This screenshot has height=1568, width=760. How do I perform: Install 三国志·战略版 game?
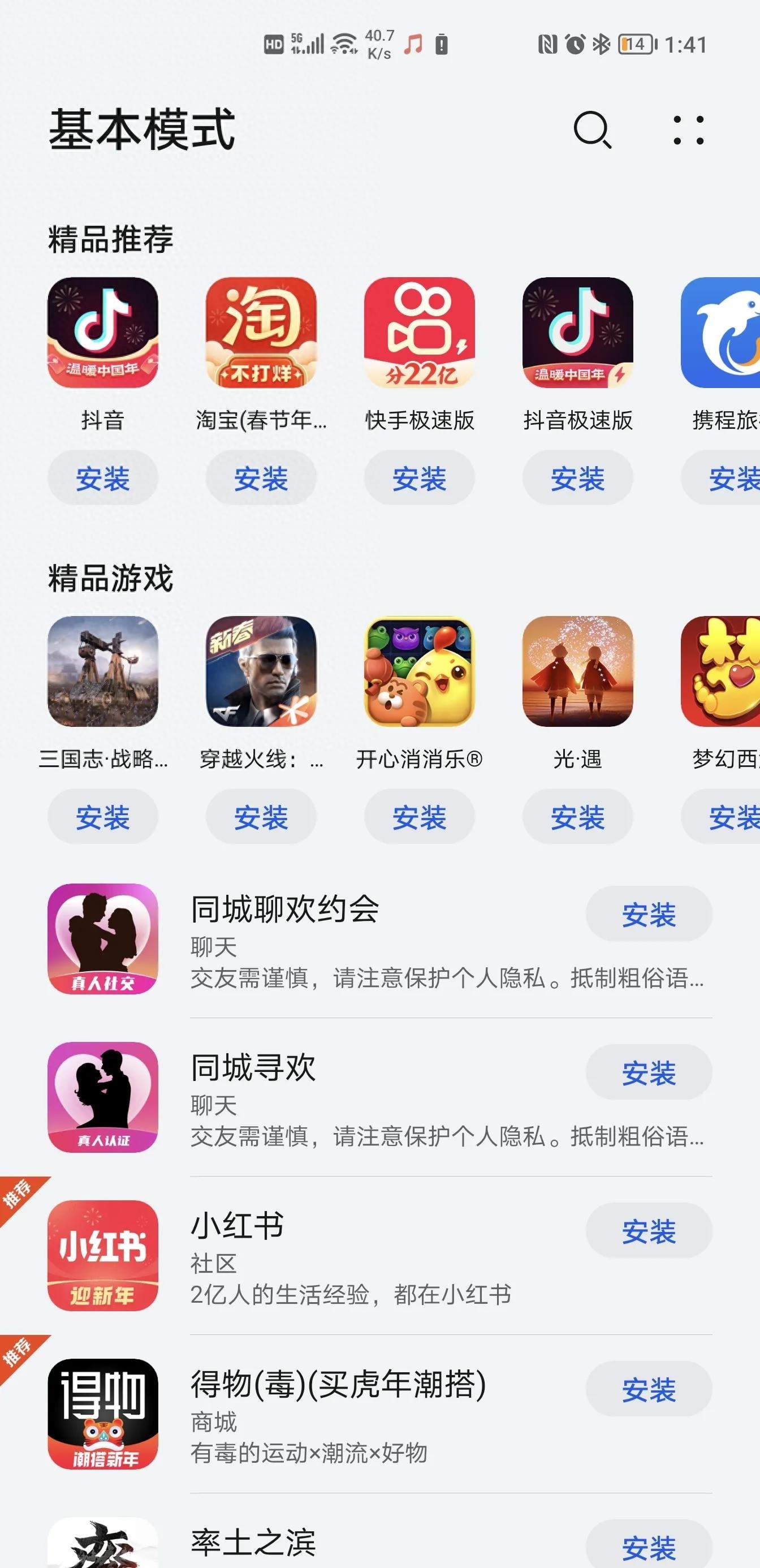coord(103,816)
